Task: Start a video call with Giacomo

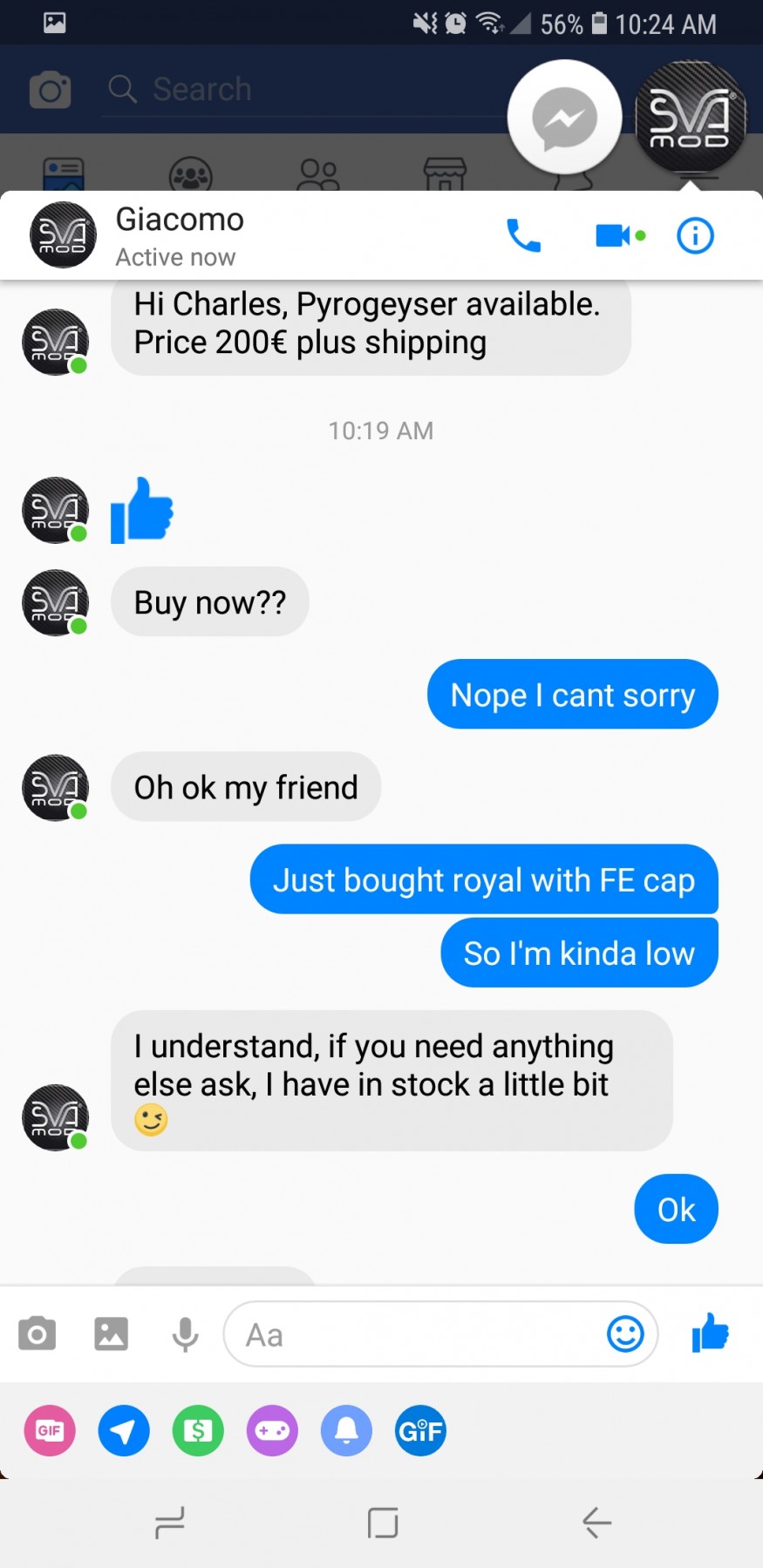Action: point(614,235)
